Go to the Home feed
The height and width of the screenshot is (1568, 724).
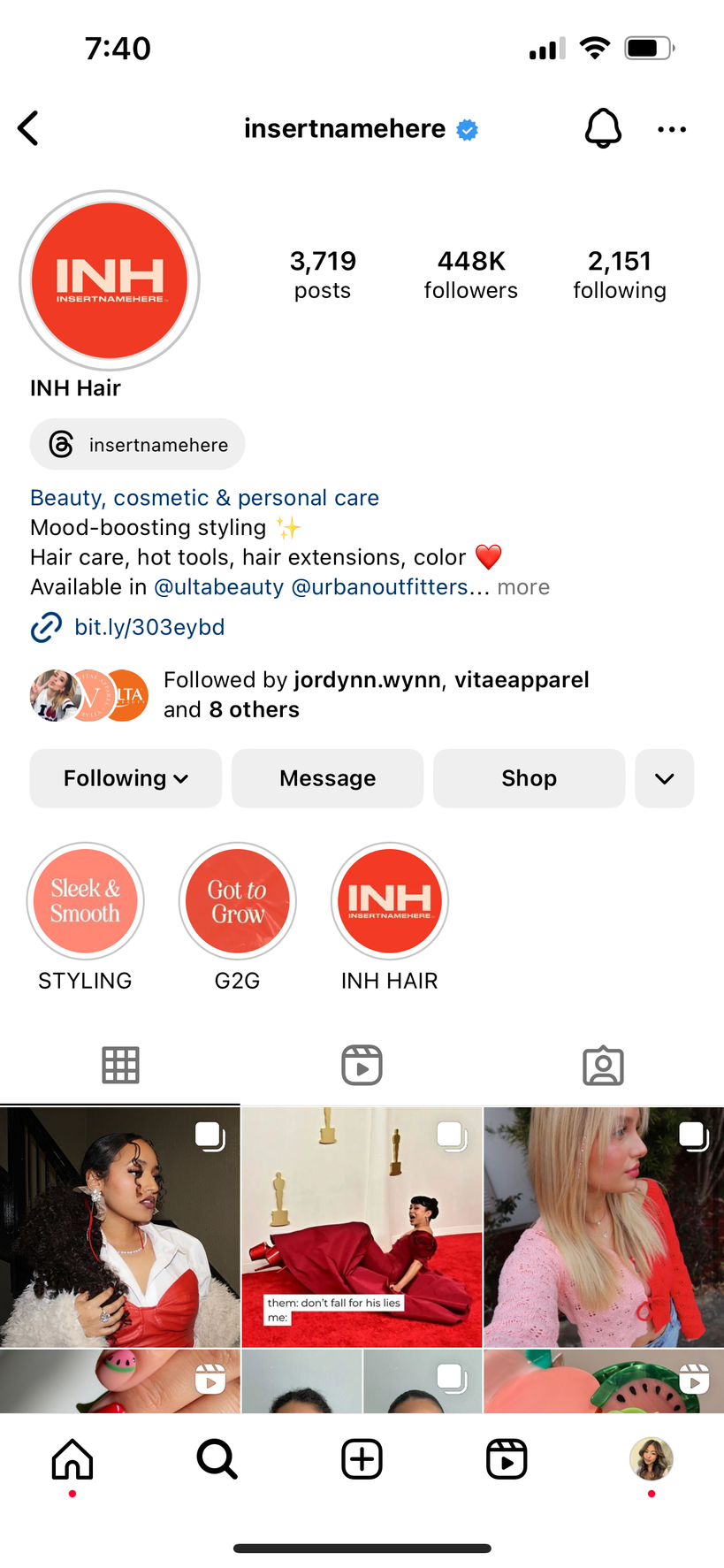coord(72,1459)
